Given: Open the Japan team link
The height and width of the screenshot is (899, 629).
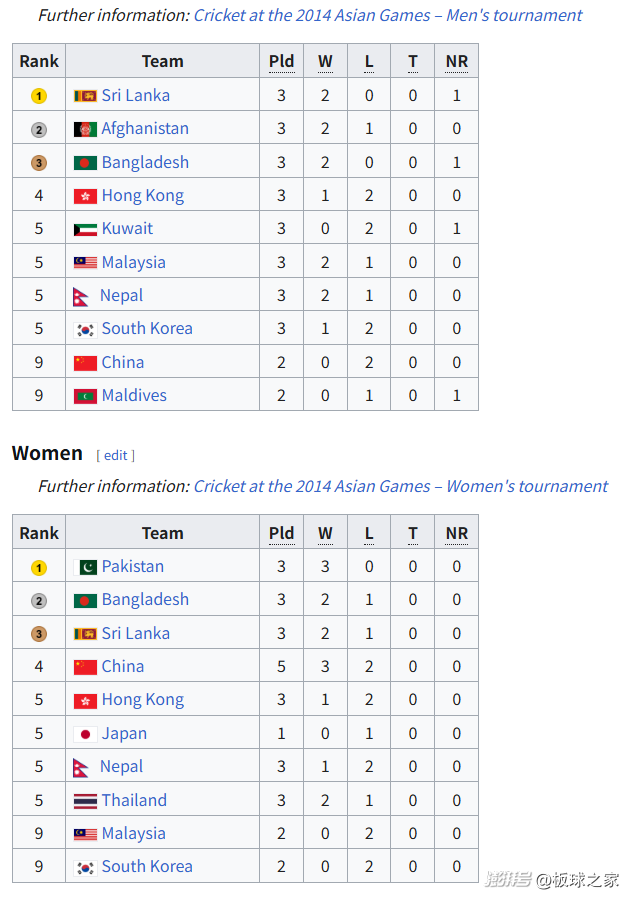Looking at the screenshot, I should click(124, 733).
